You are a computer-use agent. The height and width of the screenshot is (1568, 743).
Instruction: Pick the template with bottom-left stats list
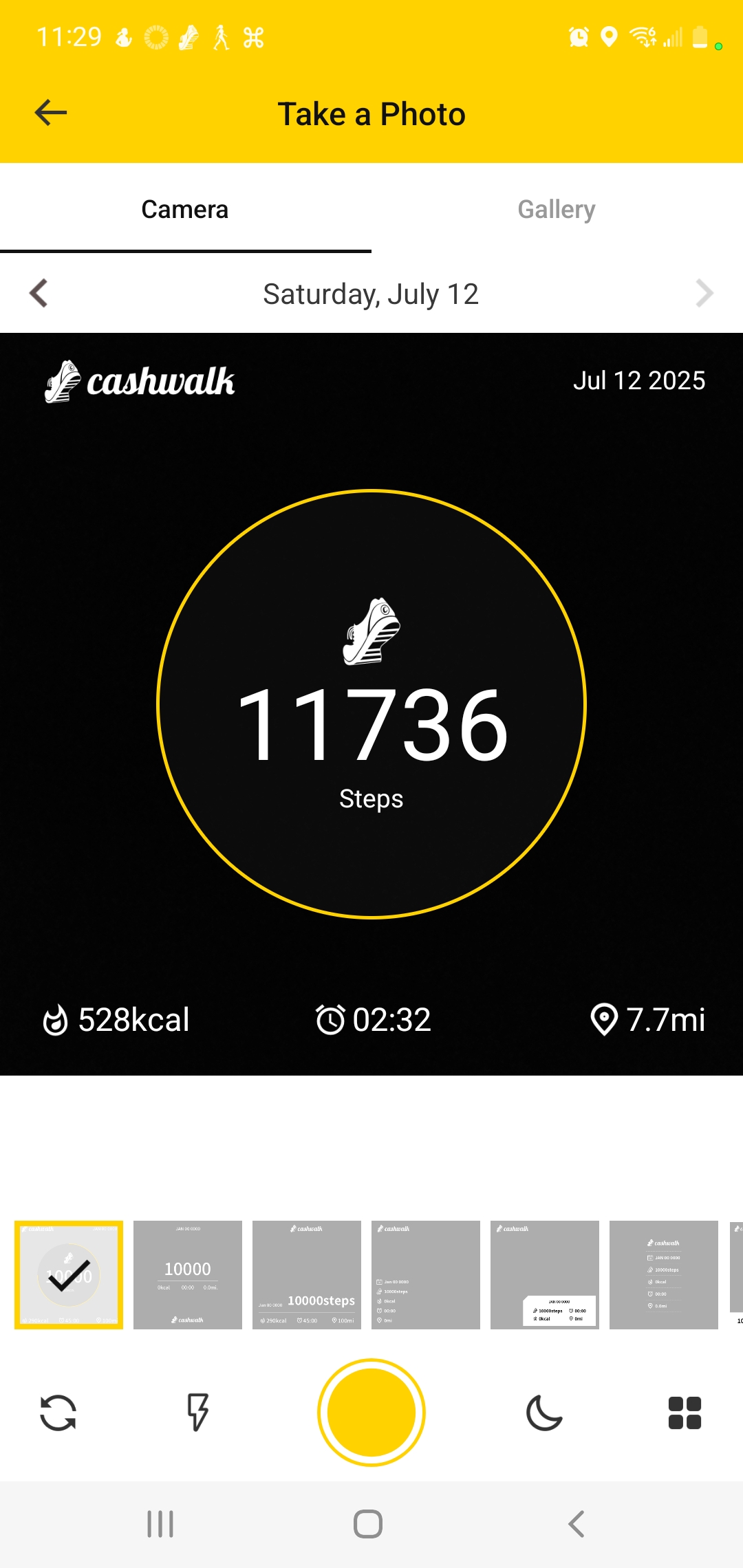tap(426, 1275)
